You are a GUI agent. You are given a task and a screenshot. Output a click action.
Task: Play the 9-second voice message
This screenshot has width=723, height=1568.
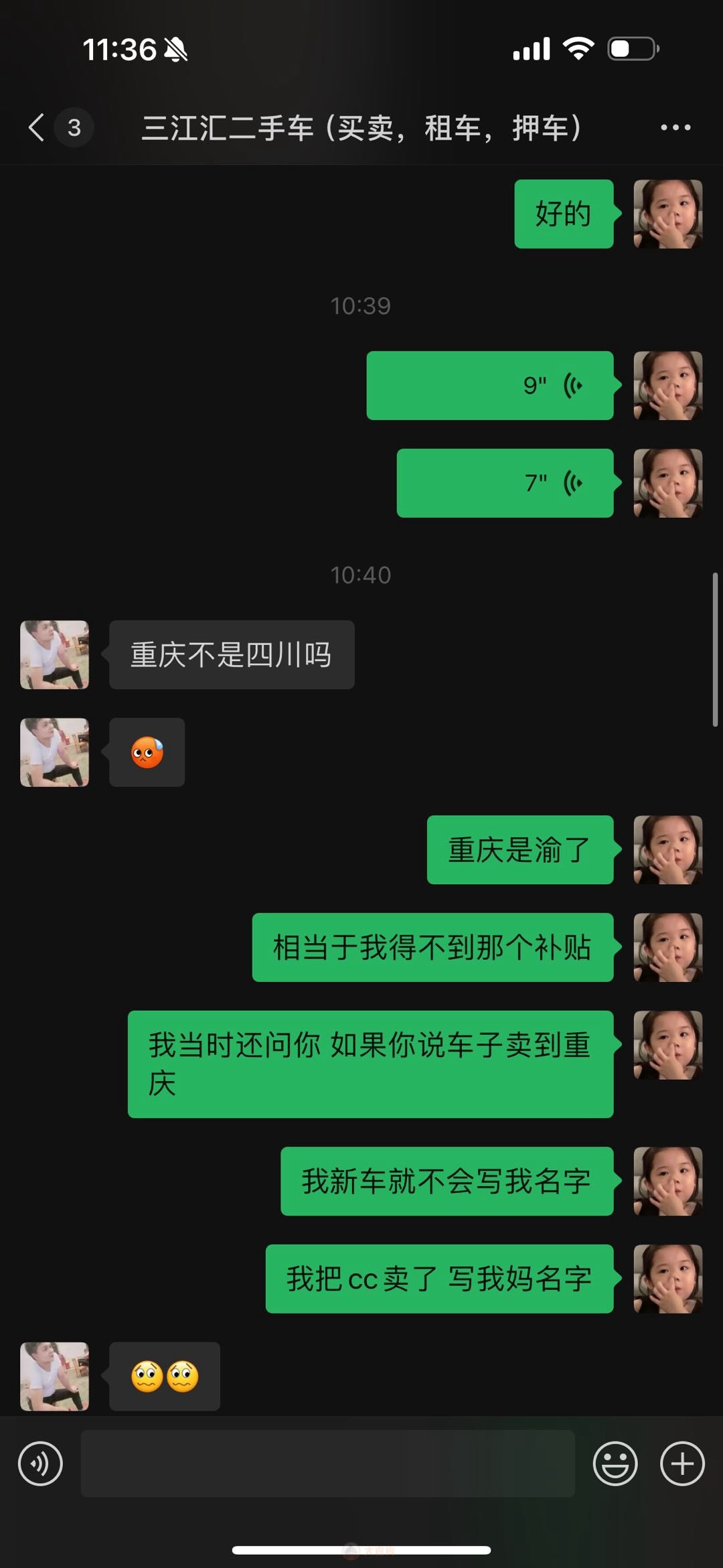point(489,386)
